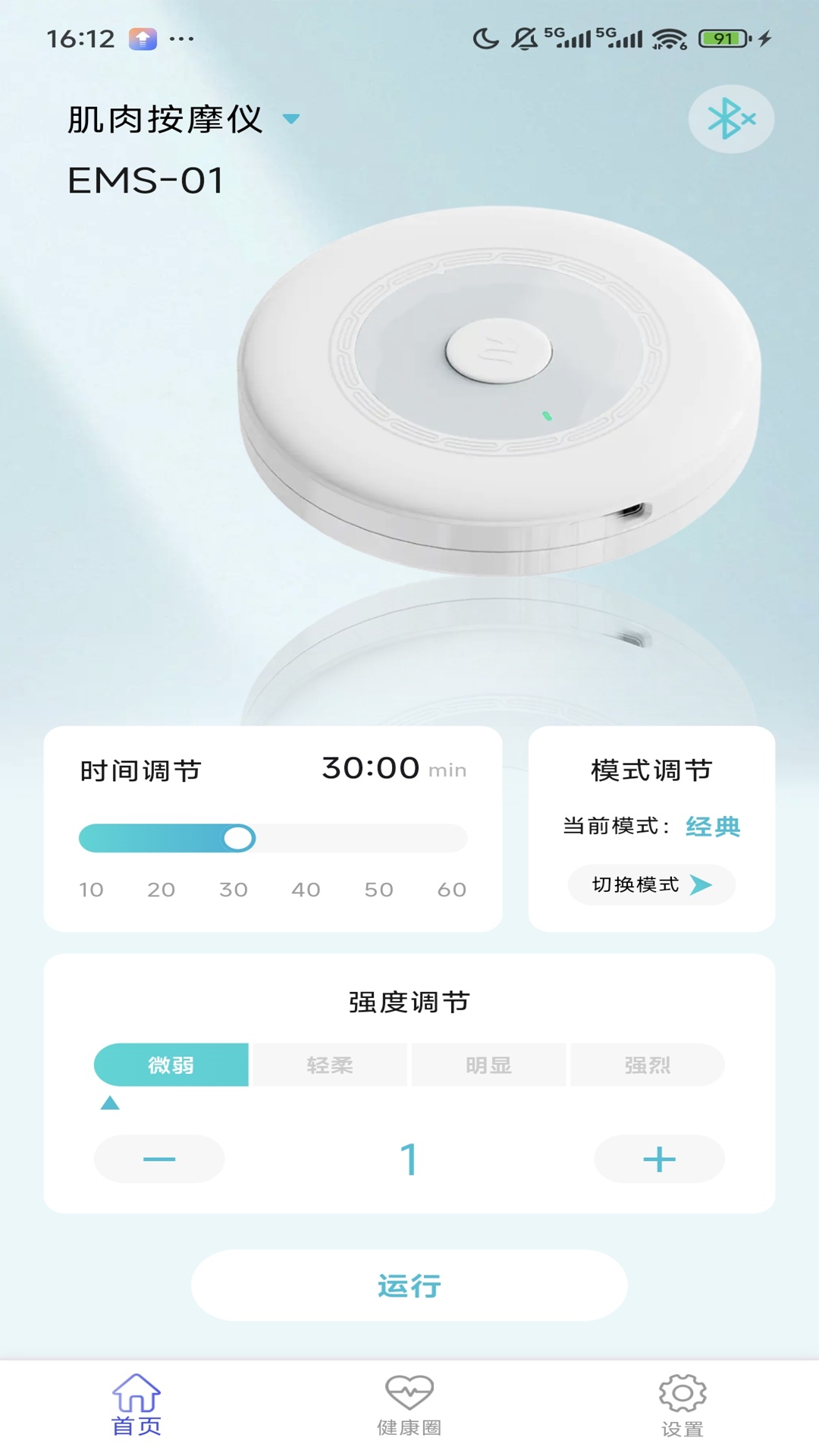Select the 强烈 intensity level
The image size is (819, 1456).
pos(647,1065)
